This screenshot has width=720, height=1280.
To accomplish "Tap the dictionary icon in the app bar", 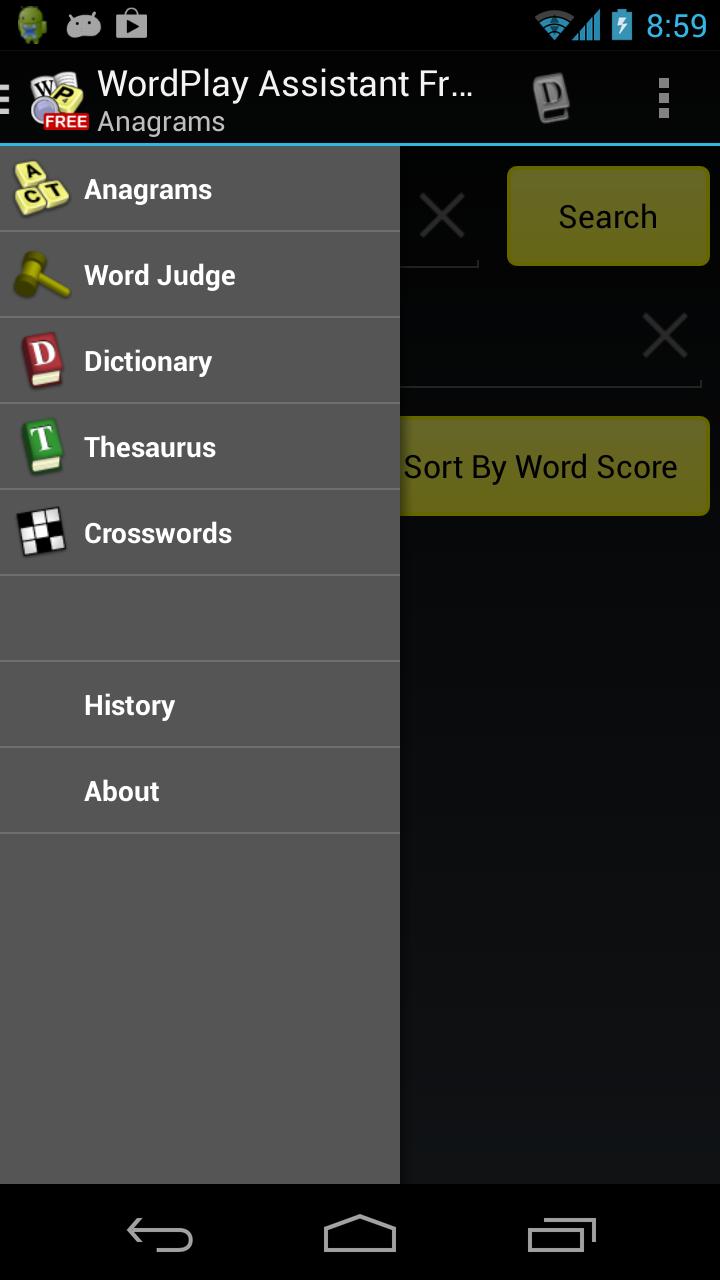I will pos(552,99).
